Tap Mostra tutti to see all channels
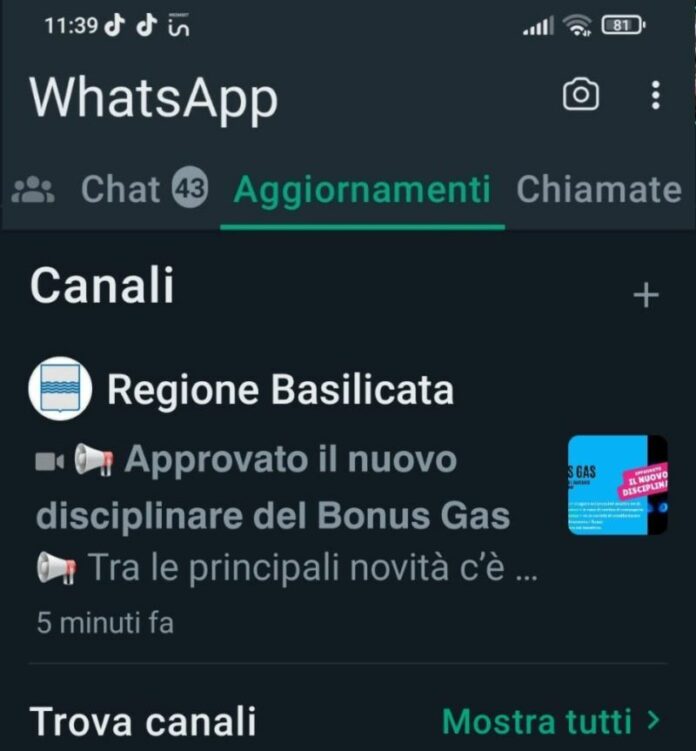 (551, 720)
